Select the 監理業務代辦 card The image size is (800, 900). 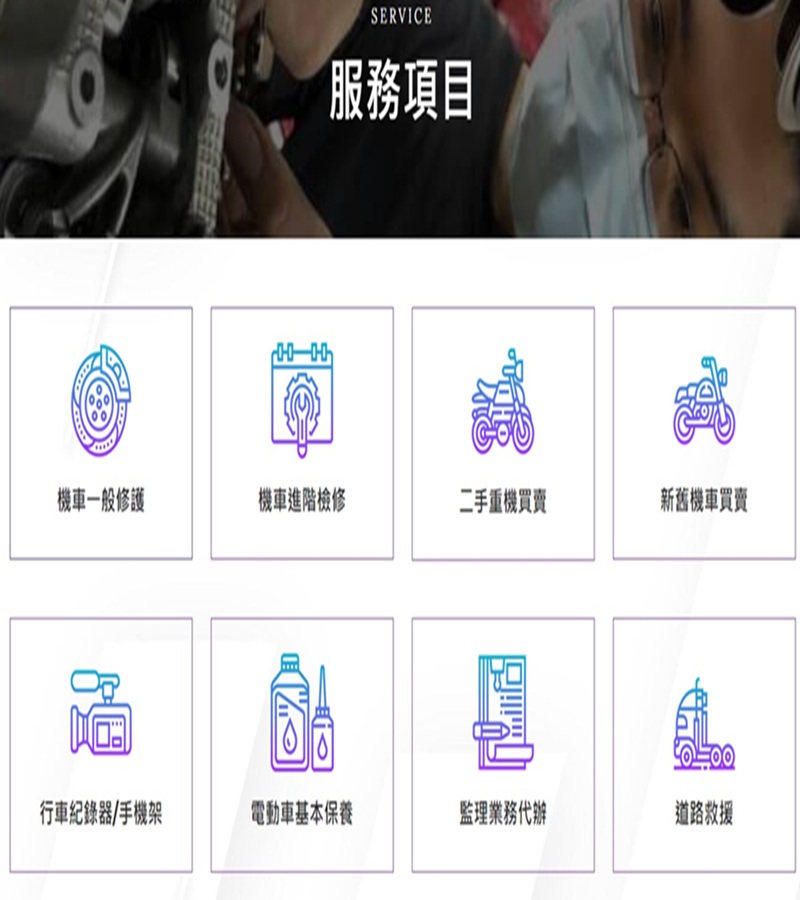[503, 745]
